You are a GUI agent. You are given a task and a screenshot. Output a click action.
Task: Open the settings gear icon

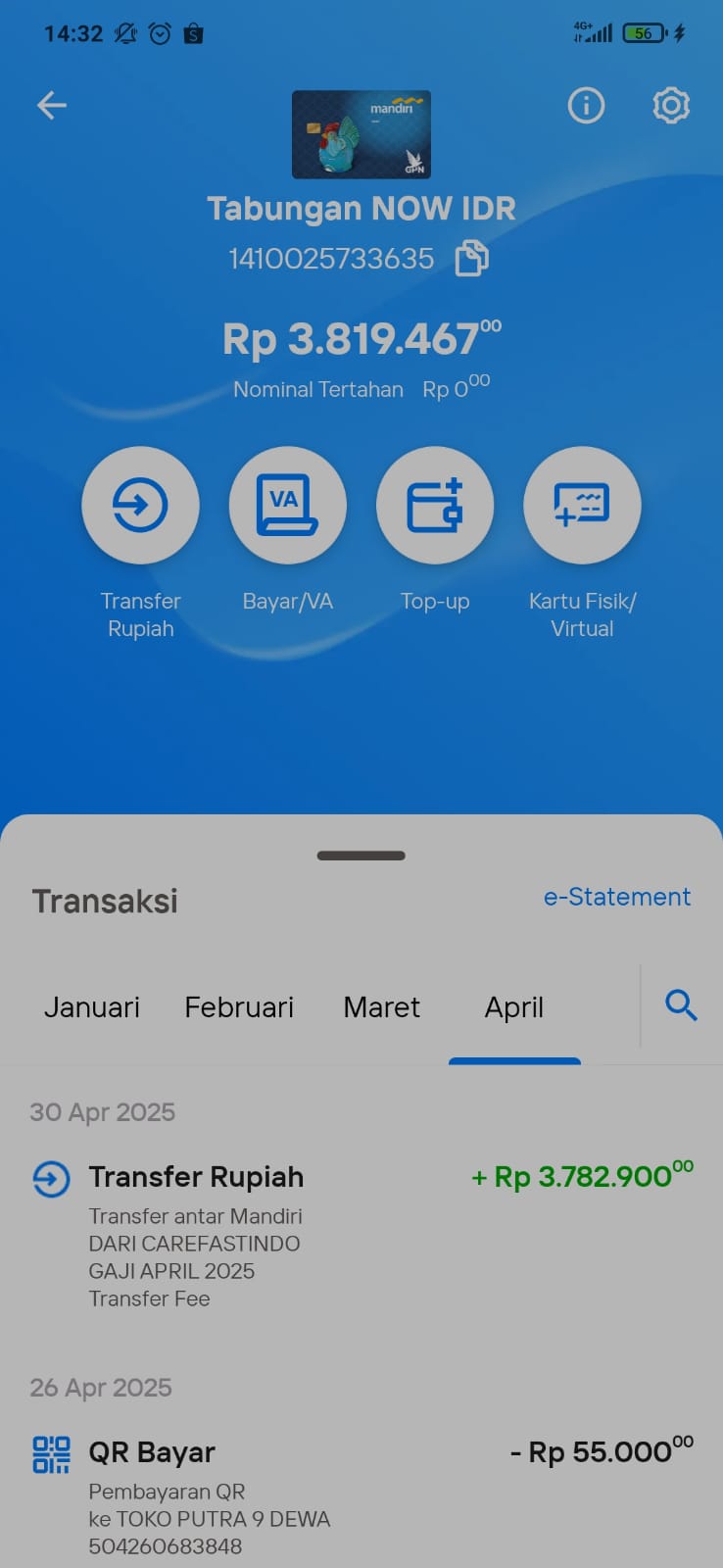[671, 105]
